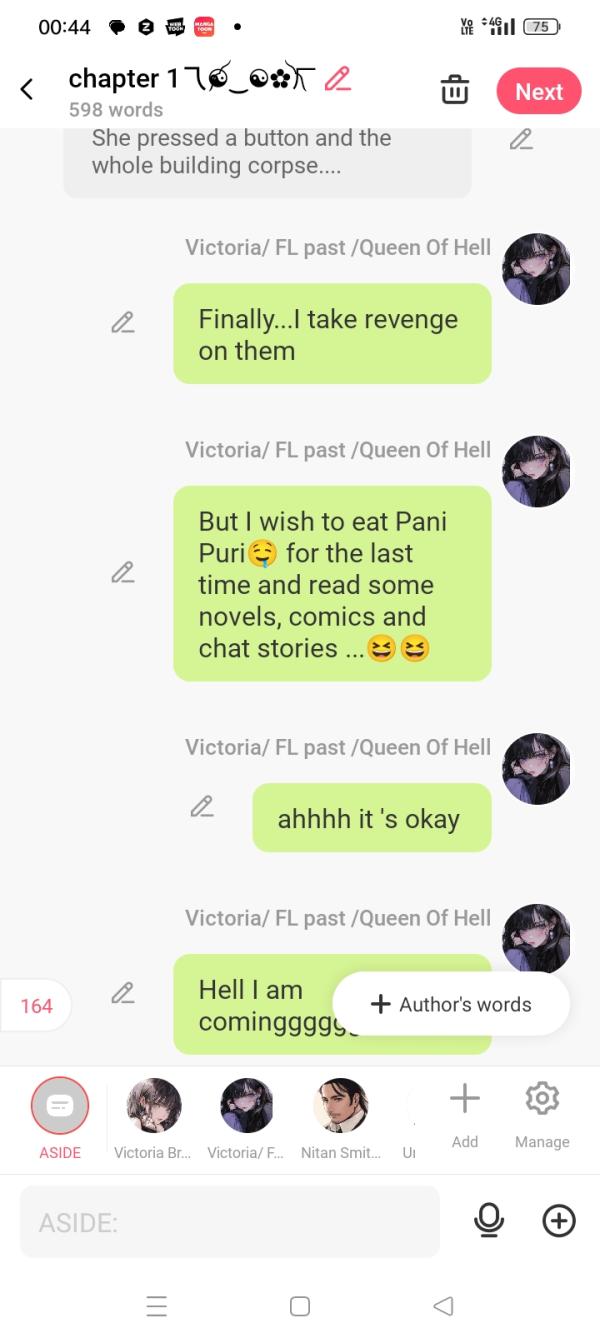The image size is (600, 1343).
Task: Edit the 'Hell I am coming' message
Action: (x=123, y=993)
